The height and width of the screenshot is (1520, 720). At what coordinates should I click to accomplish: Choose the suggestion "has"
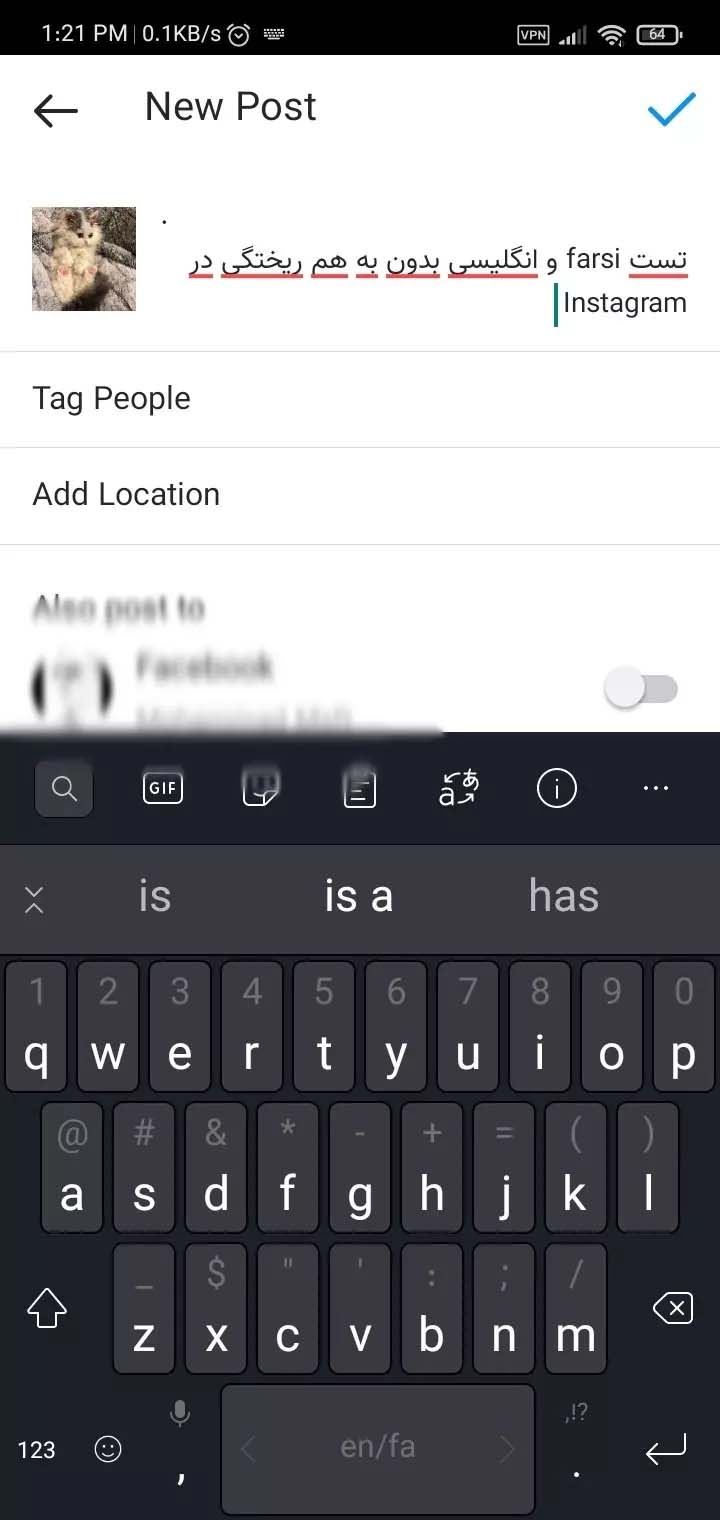(x=563, y=897)
